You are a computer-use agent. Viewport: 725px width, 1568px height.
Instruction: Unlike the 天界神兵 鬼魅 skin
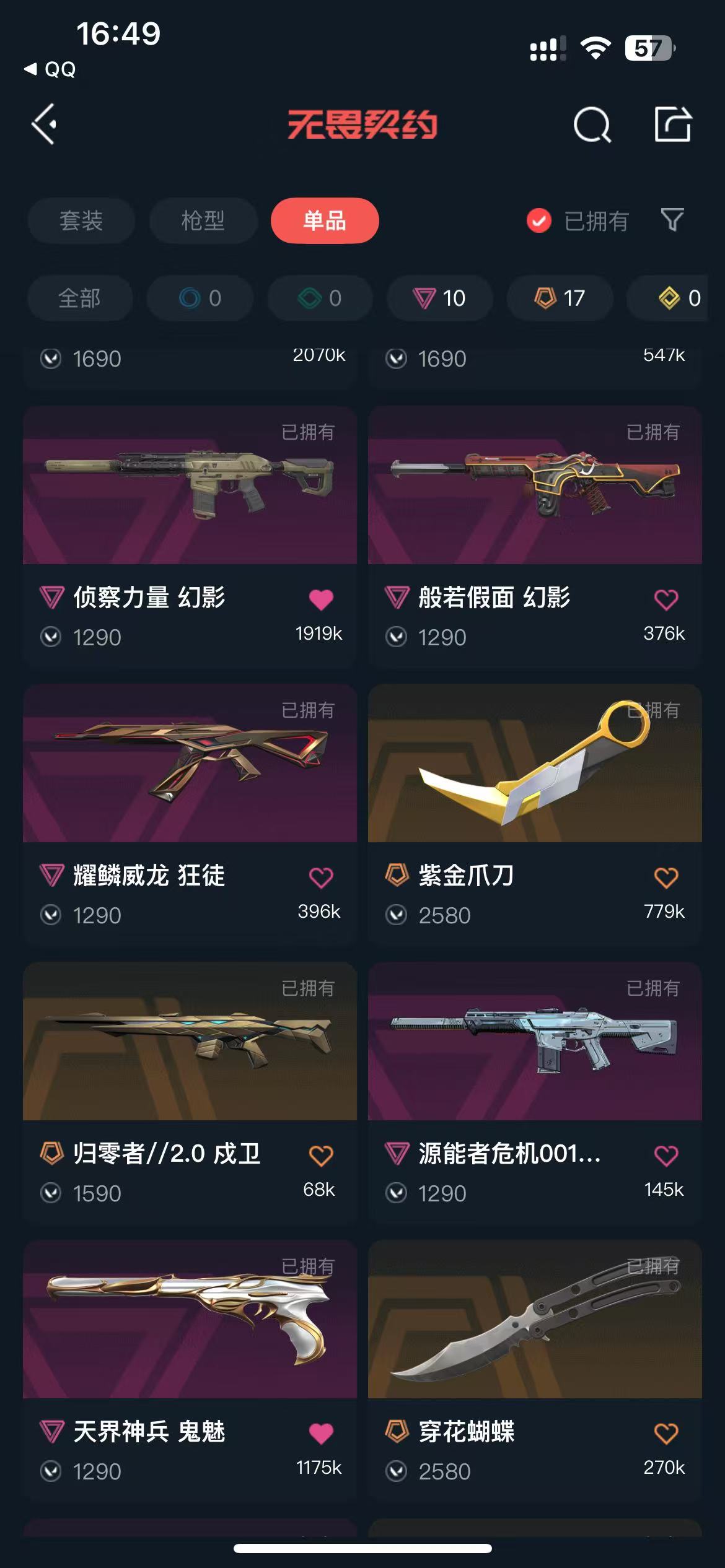(x=321, y=1433)
